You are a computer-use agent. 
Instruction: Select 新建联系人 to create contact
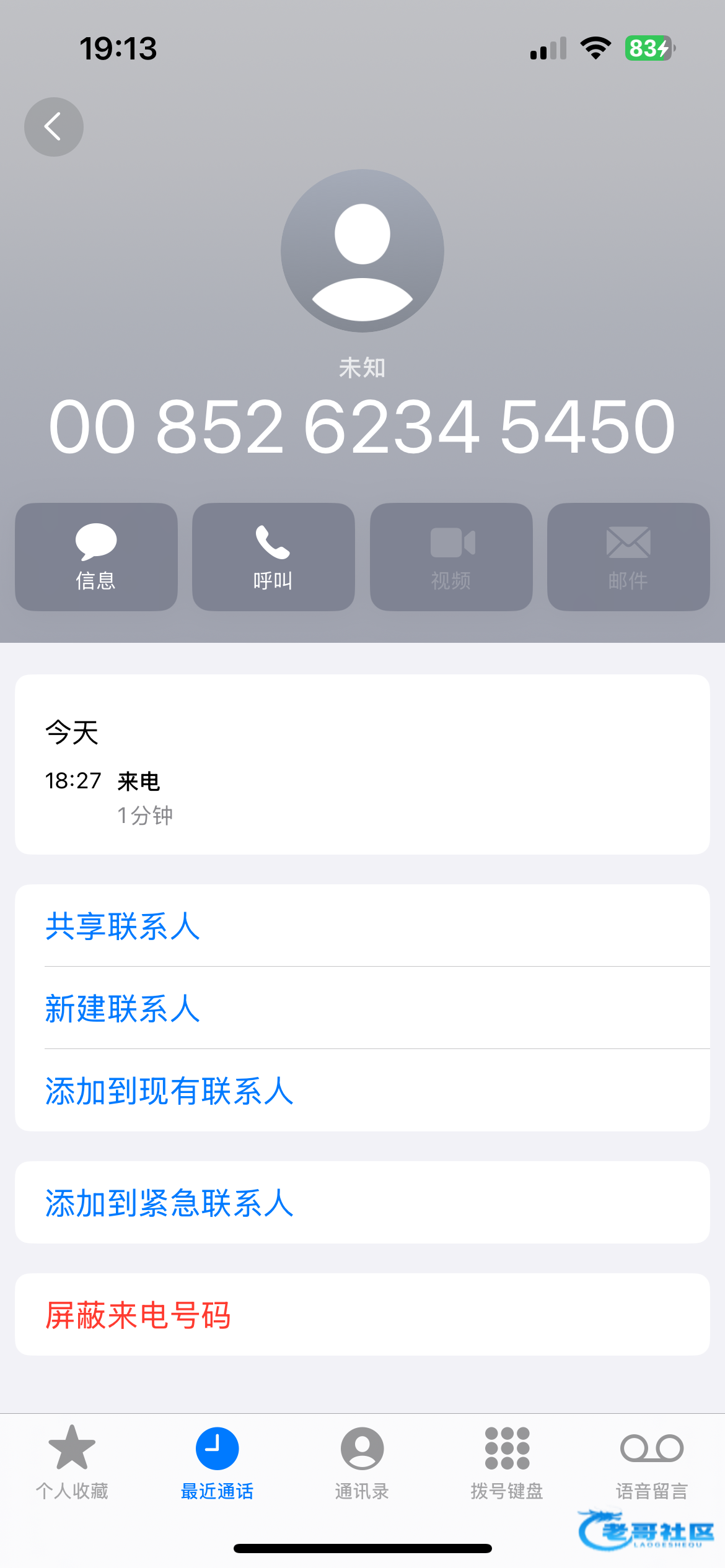[123, 1008]
